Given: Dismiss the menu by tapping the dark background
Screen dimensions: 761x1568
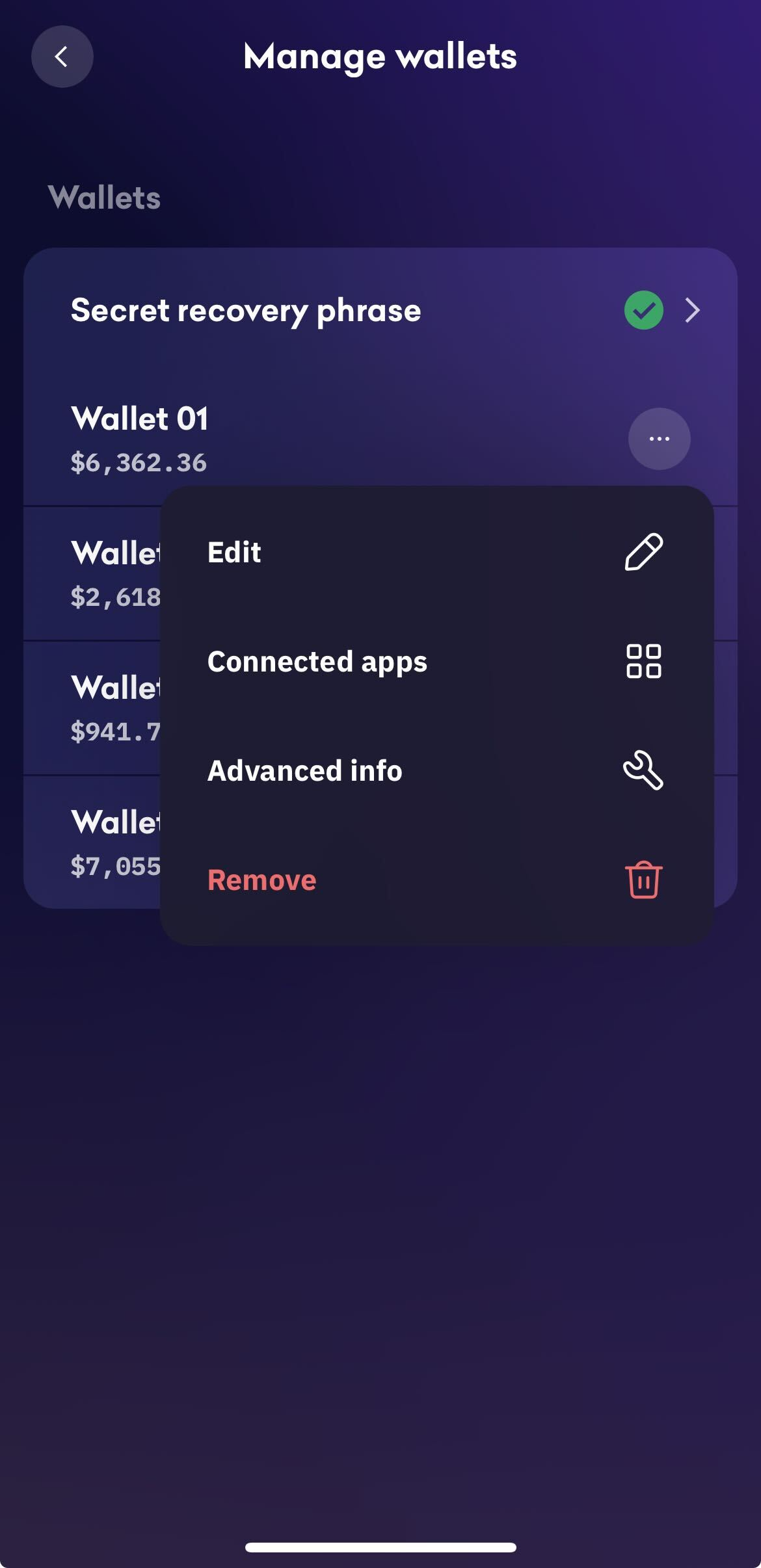Looking at the screenshot, I should [380, 1170].
